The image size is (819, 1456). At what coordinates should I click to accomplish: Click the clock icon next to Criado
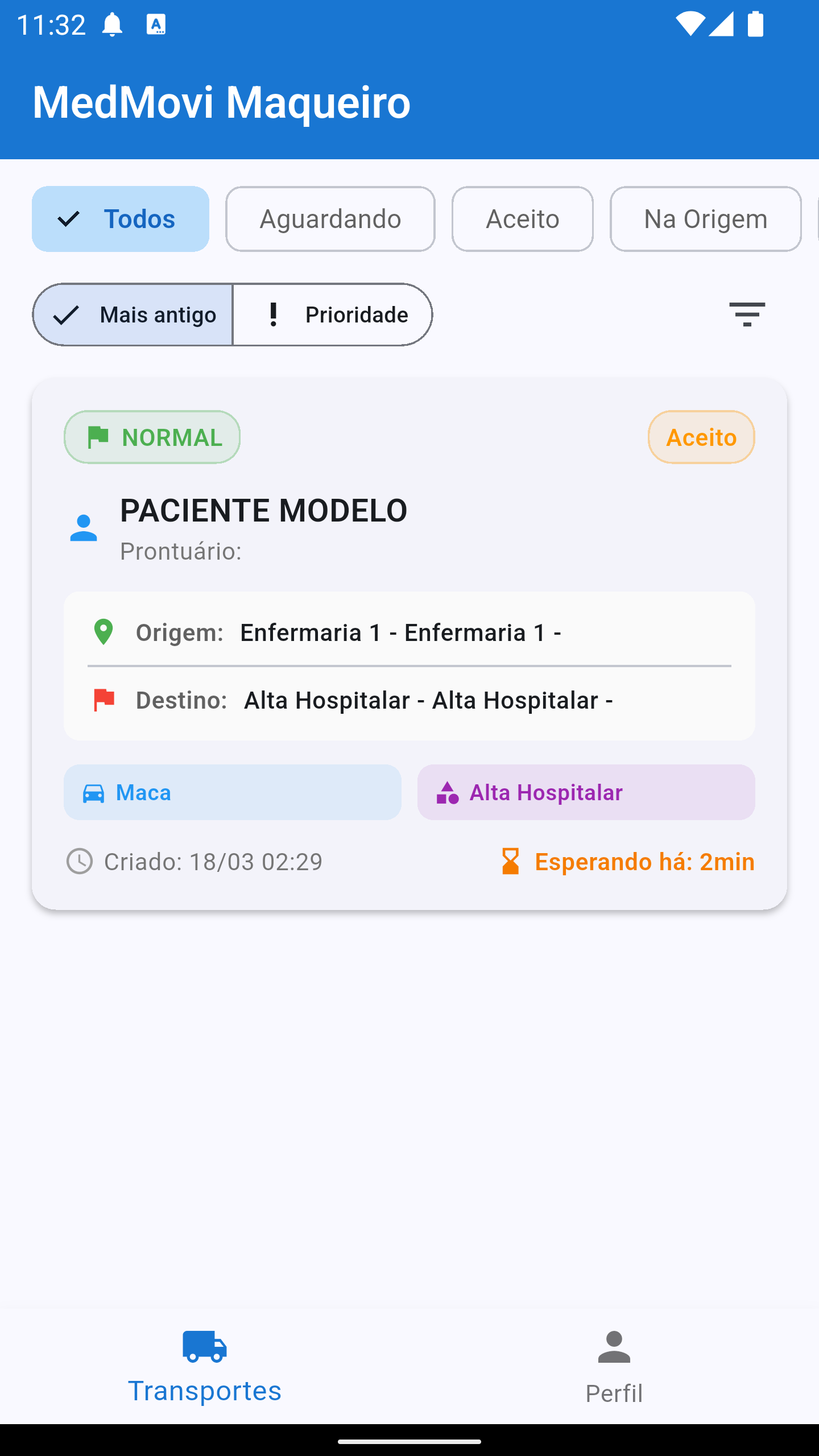(79, 862)
